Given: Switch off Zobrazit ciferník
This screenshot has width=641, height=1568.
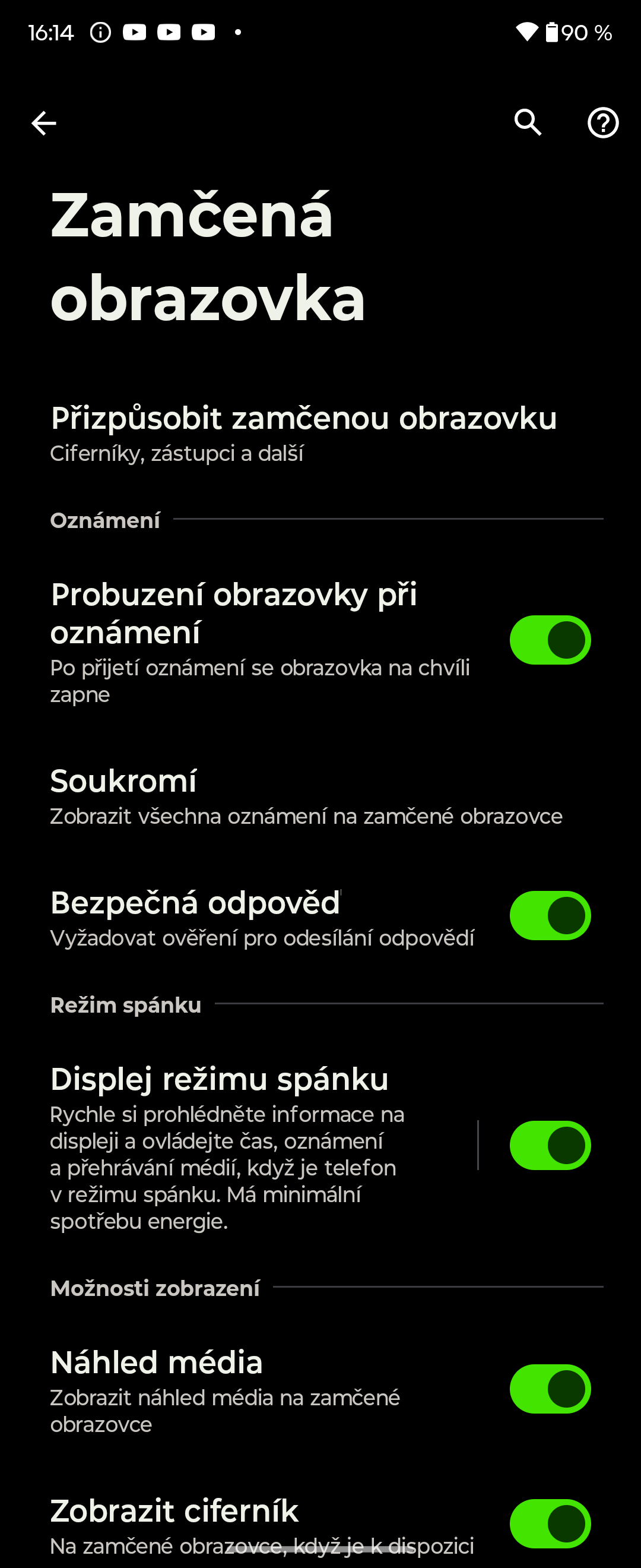Looking at the screenshot, I should coord(549,1523).
